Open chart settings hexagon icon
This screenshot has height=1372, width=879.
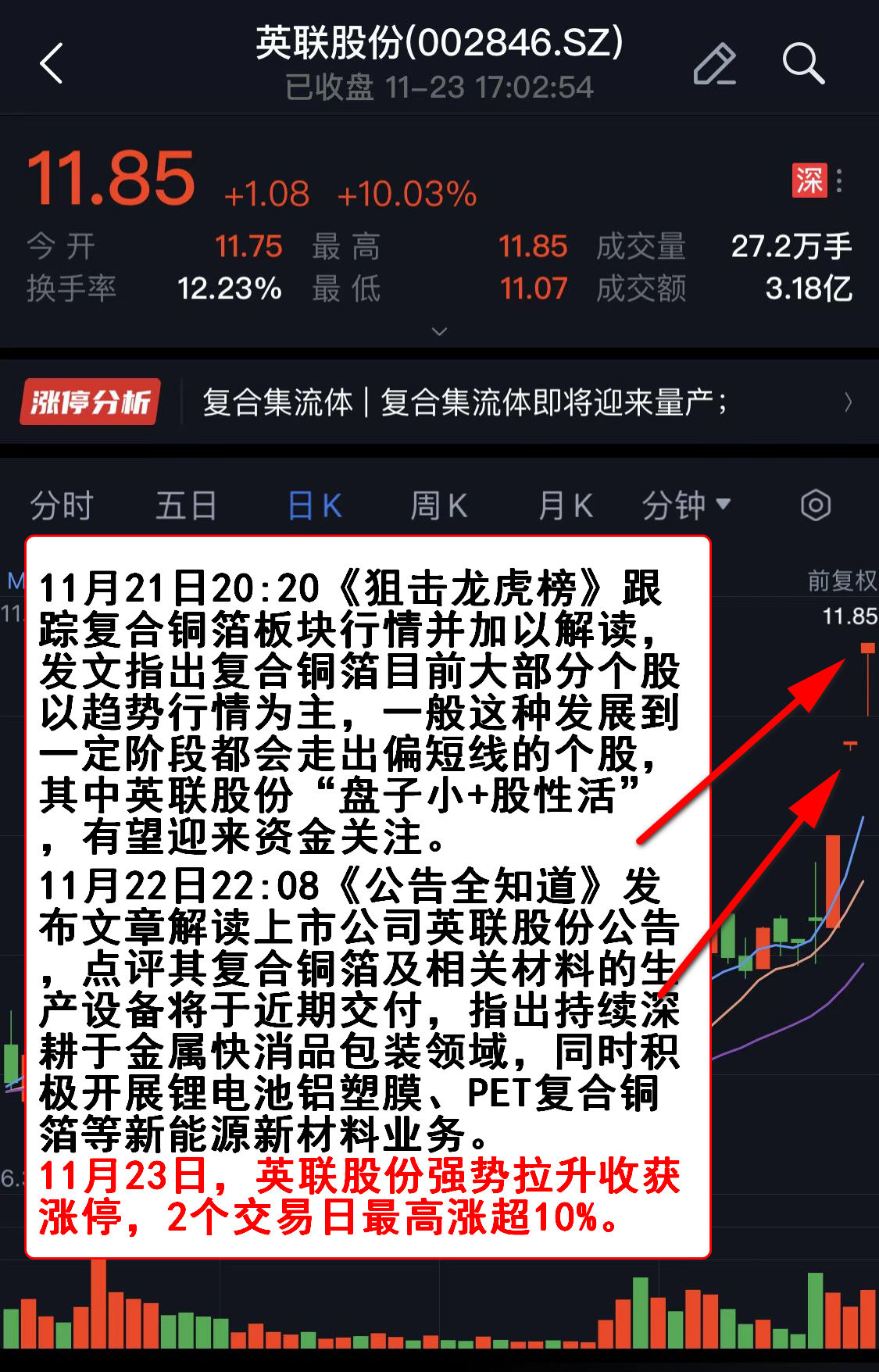tap(816, 506)
